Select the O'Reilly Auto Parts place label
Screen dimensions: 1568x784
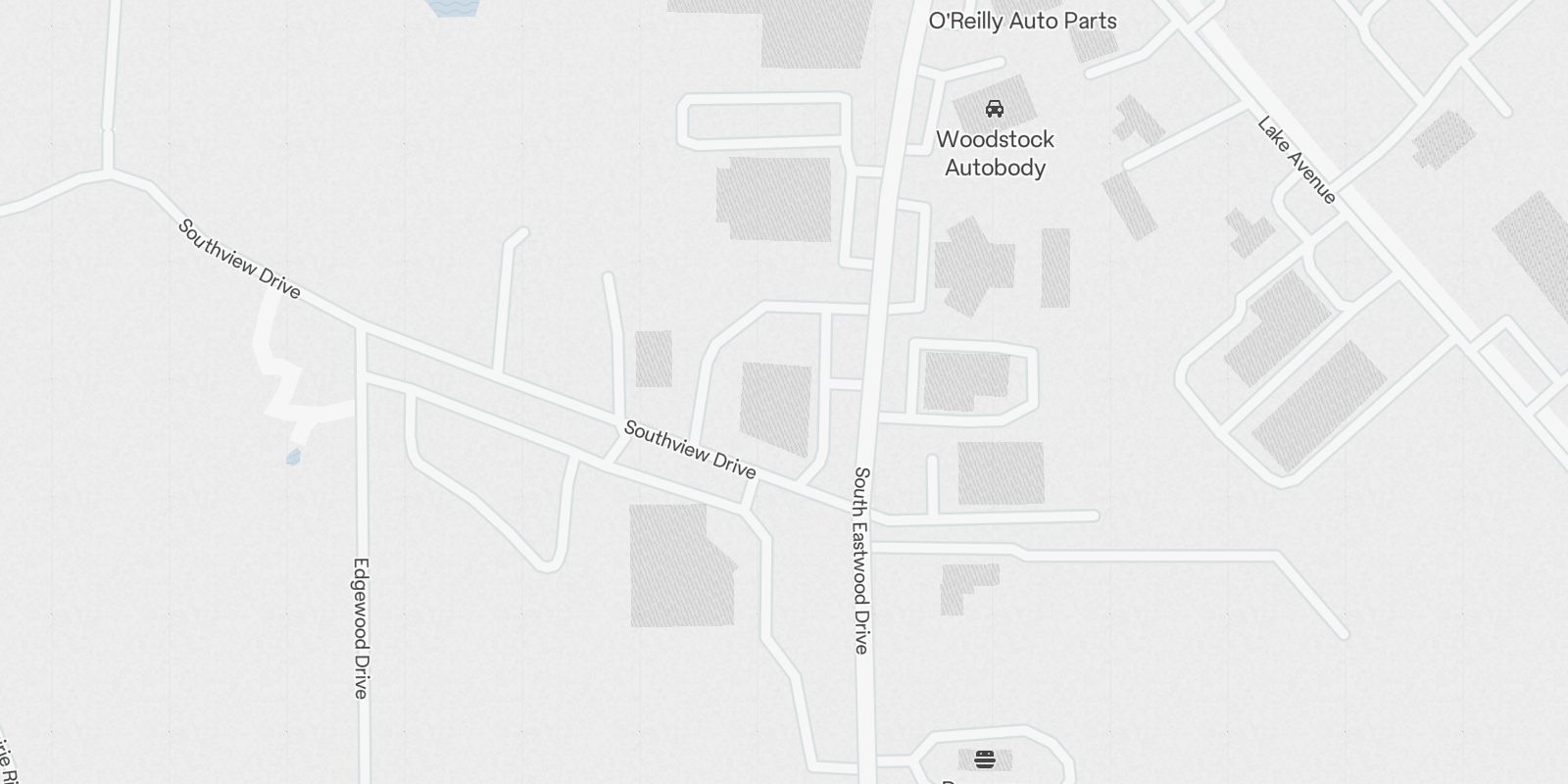1022,21
